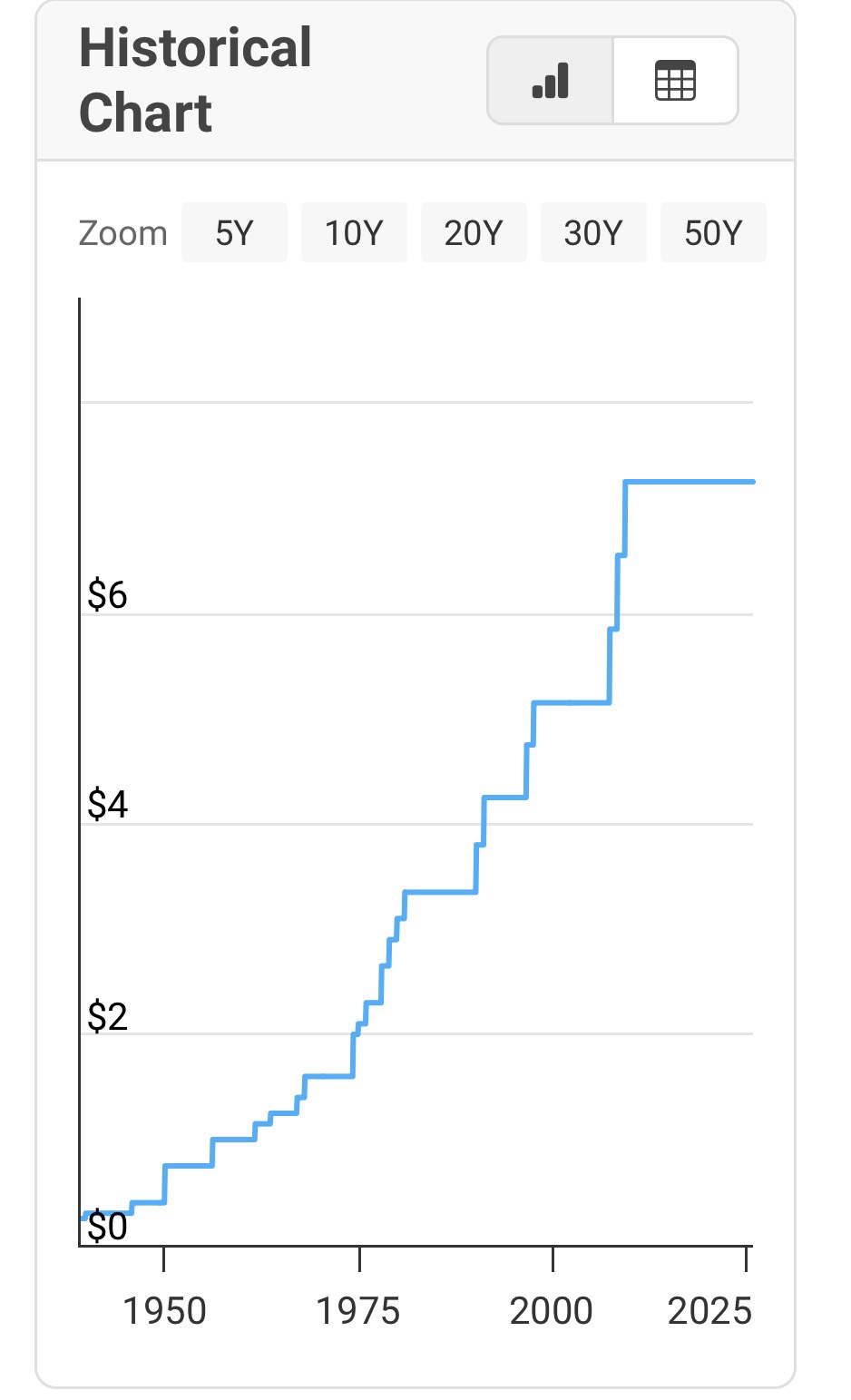Switch to the chart view
This screenshot has width=851, height=1400.
[x=551, y=81]
